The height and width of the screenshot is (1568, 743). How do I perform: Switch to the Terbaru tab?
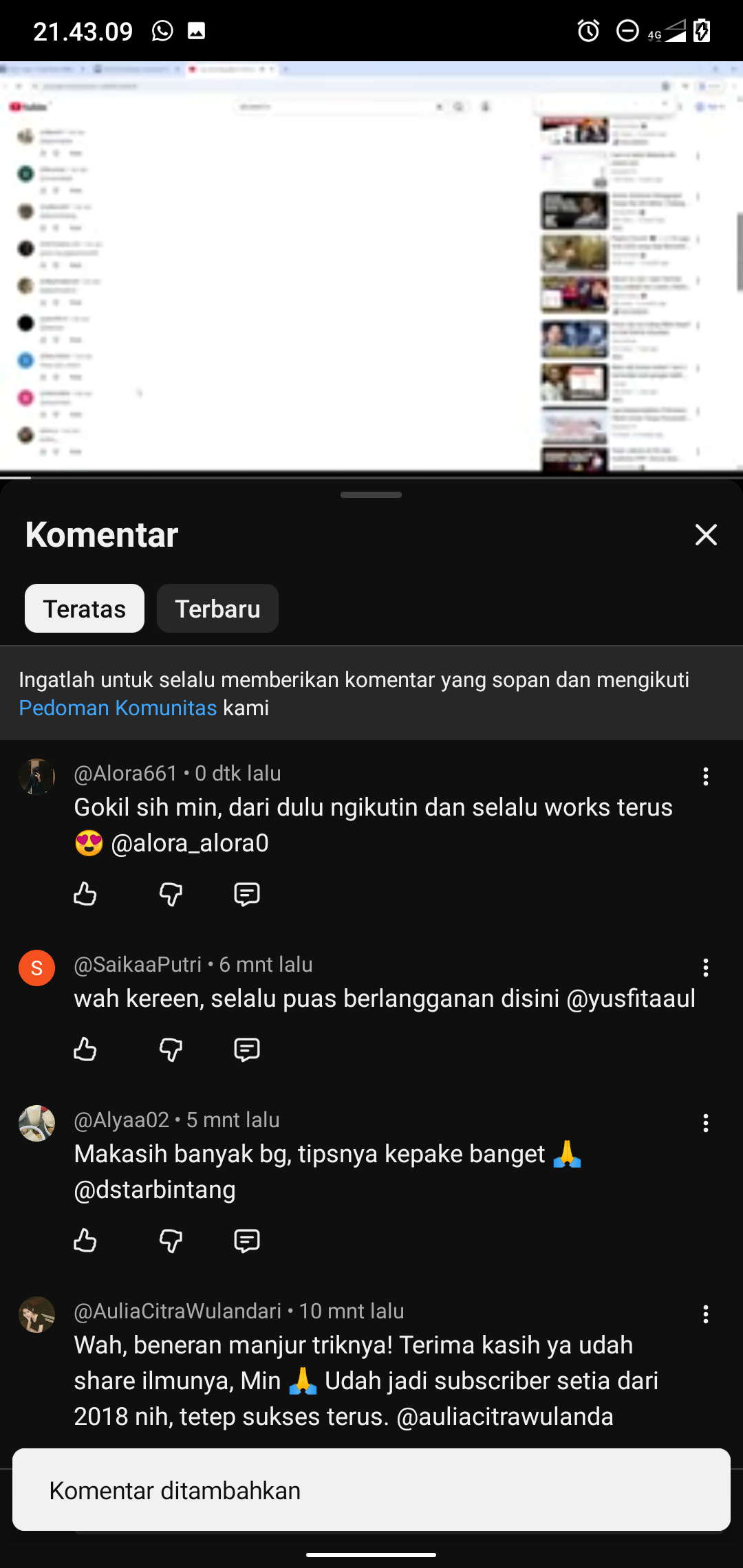pos(217,609)
